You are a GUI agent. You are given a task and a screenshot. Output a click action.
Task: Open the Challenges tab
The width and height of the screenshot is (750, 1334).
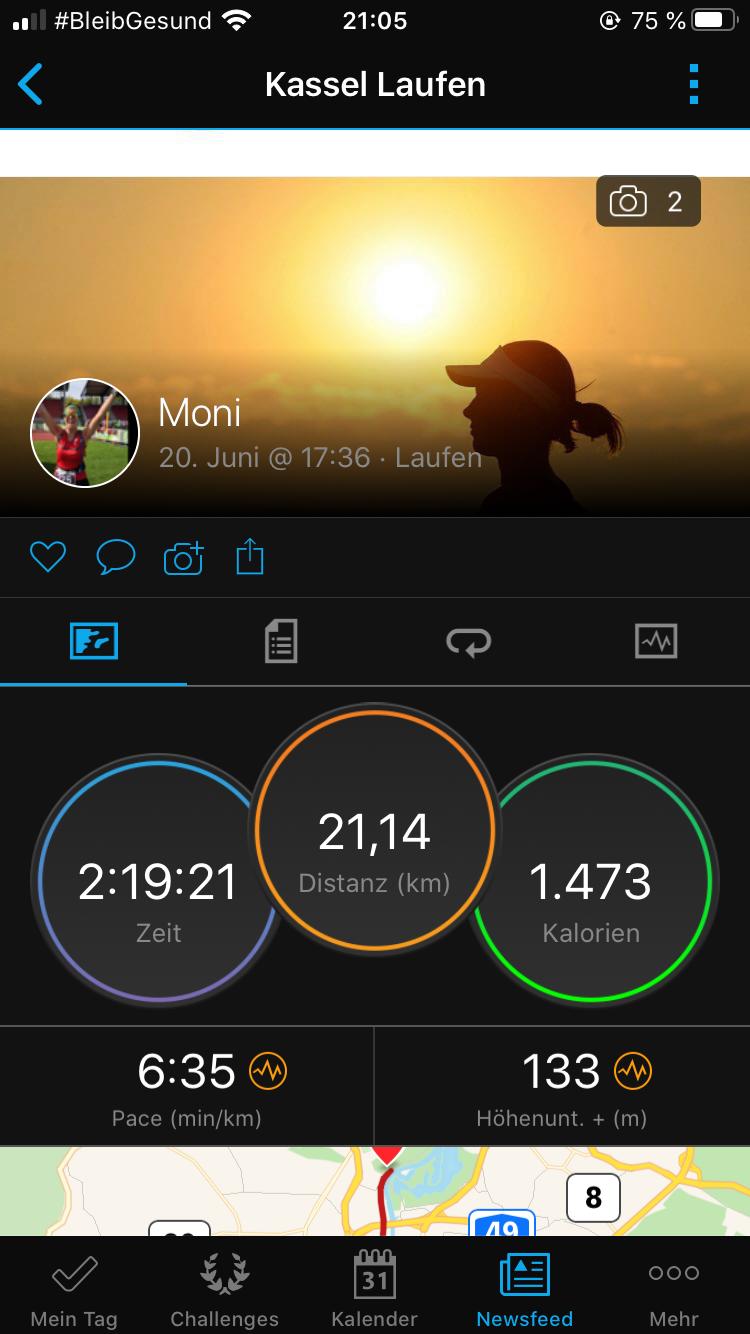[225, 1289]
